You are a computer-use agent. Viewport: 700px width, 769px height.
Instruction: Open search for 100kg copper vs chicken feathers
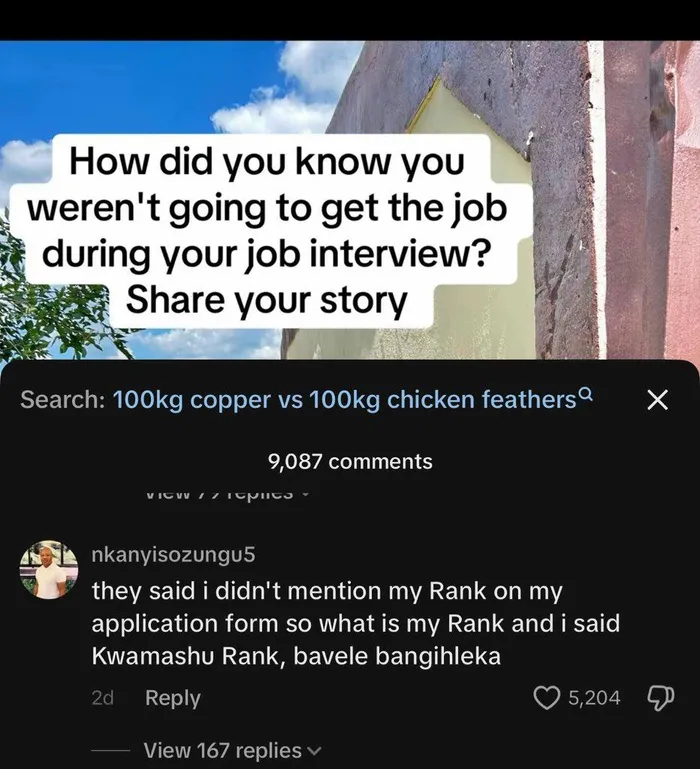(x=345, y=400)
